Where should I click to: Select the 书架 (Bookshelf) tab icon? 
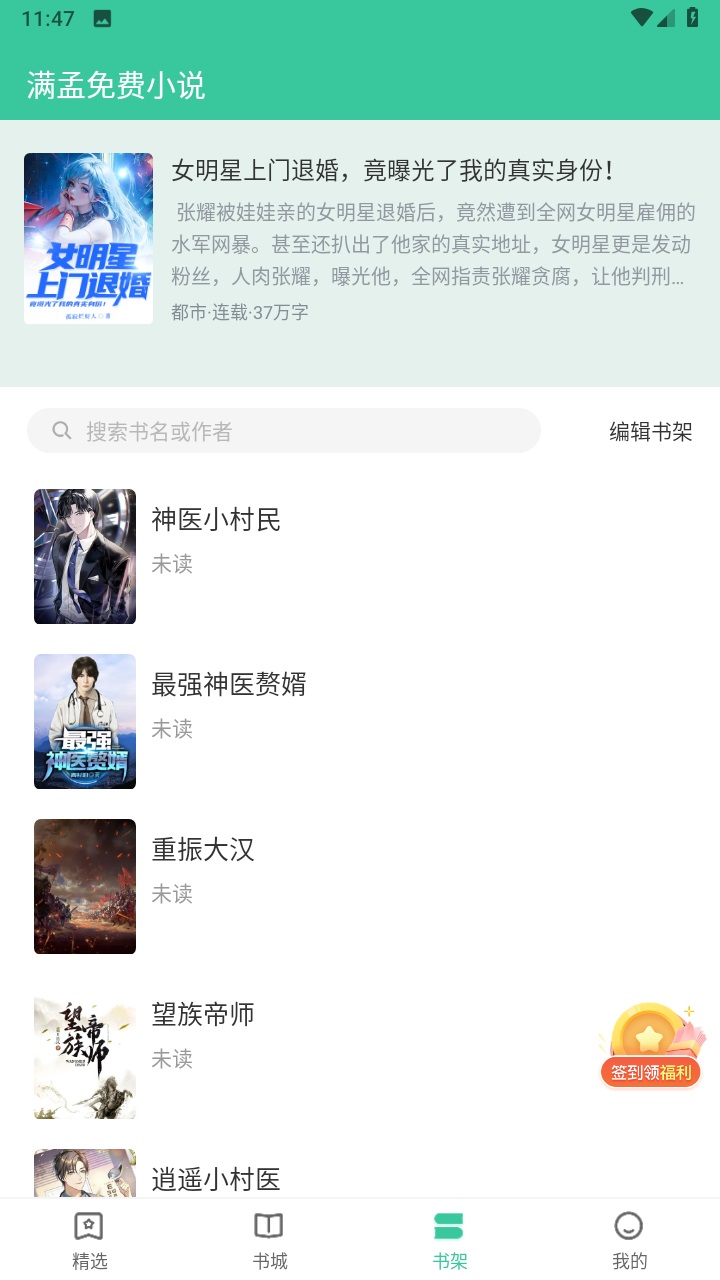click(x=450, y=1224)
